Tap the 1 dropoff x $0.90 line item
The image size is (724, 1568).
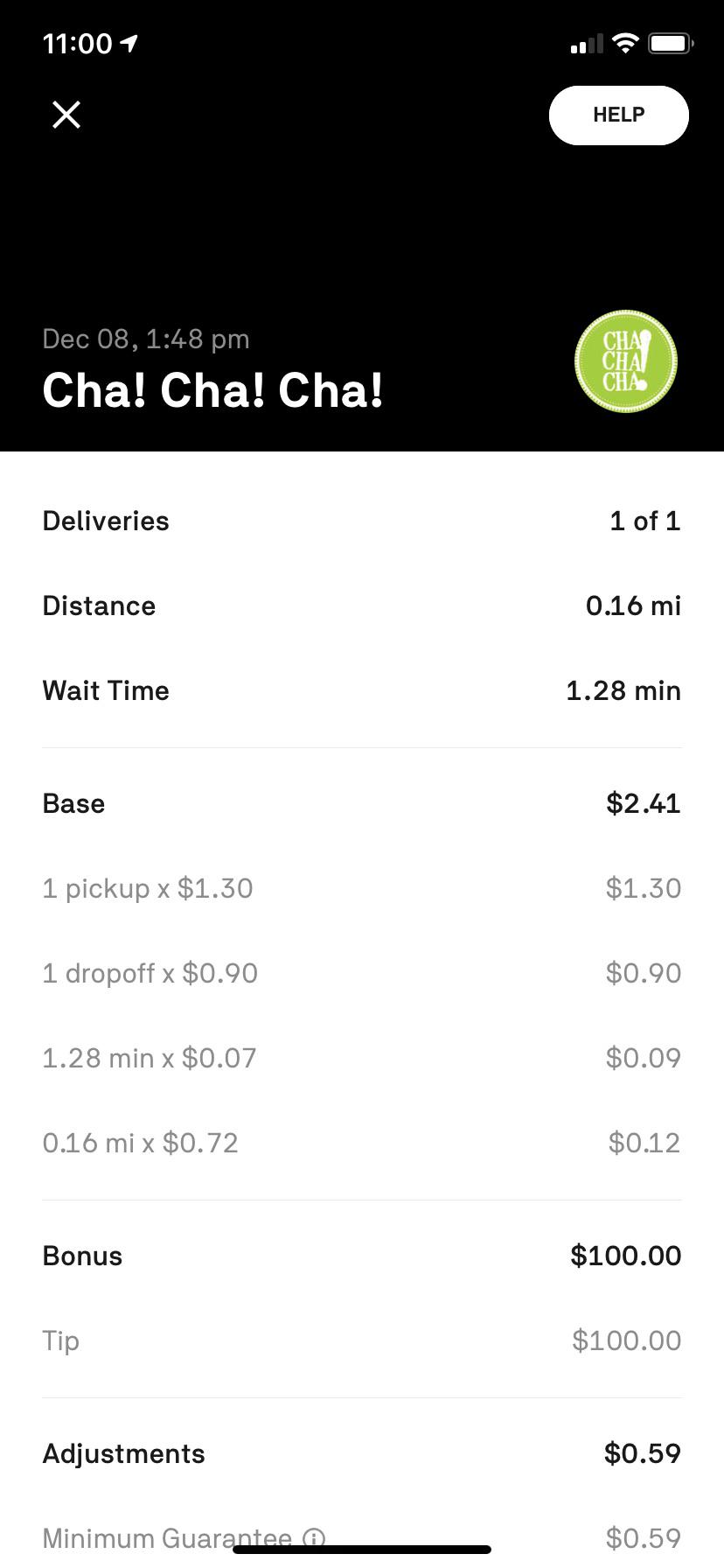pos(362,972)
